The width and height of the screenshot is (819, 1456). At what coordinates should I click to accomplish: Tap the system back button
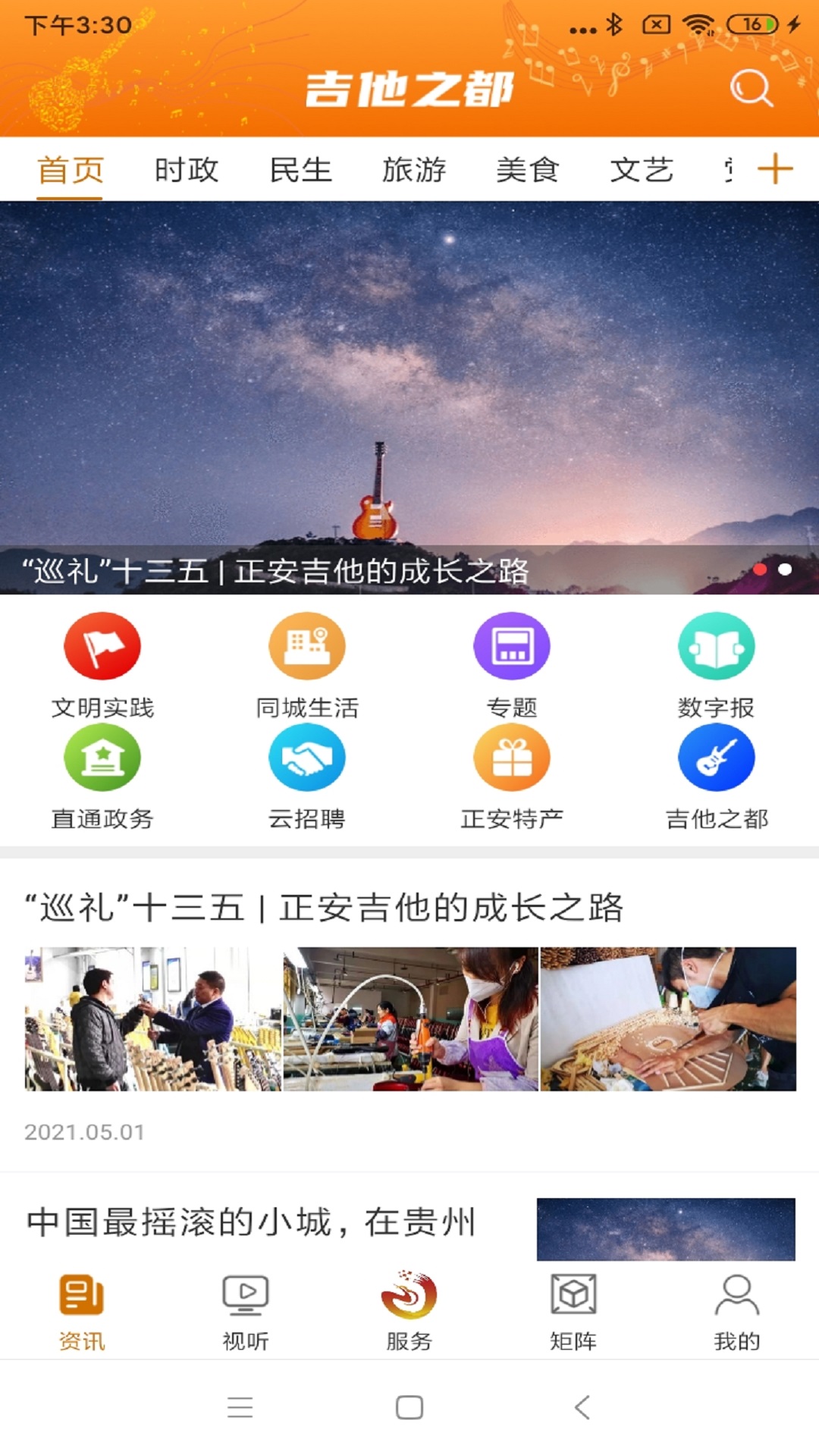pyautogui.click(x=582, y=1407)
